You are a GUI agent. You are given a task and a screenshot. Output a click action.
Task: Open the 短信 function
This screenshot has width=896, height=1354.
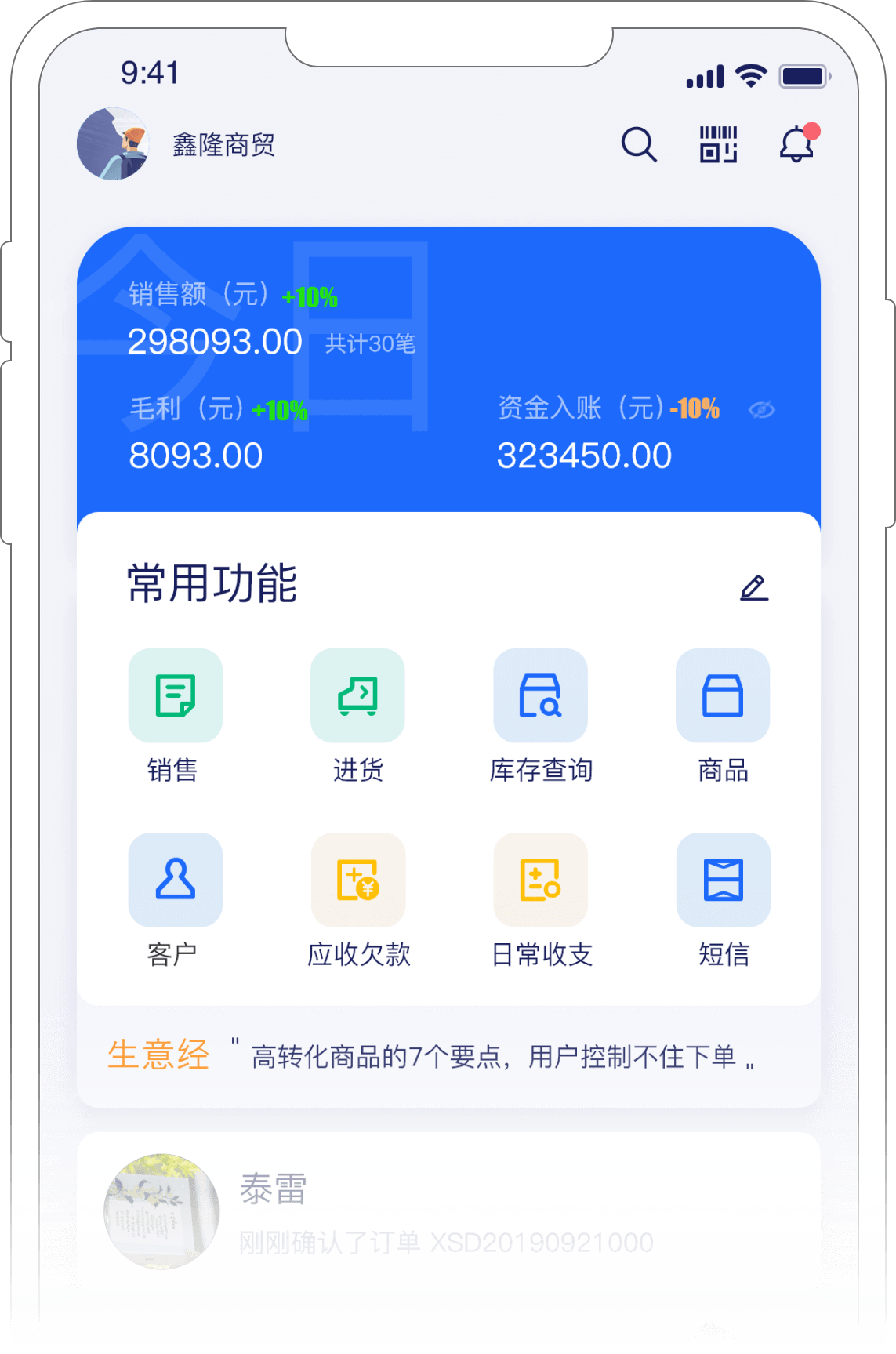click(723, 880)
